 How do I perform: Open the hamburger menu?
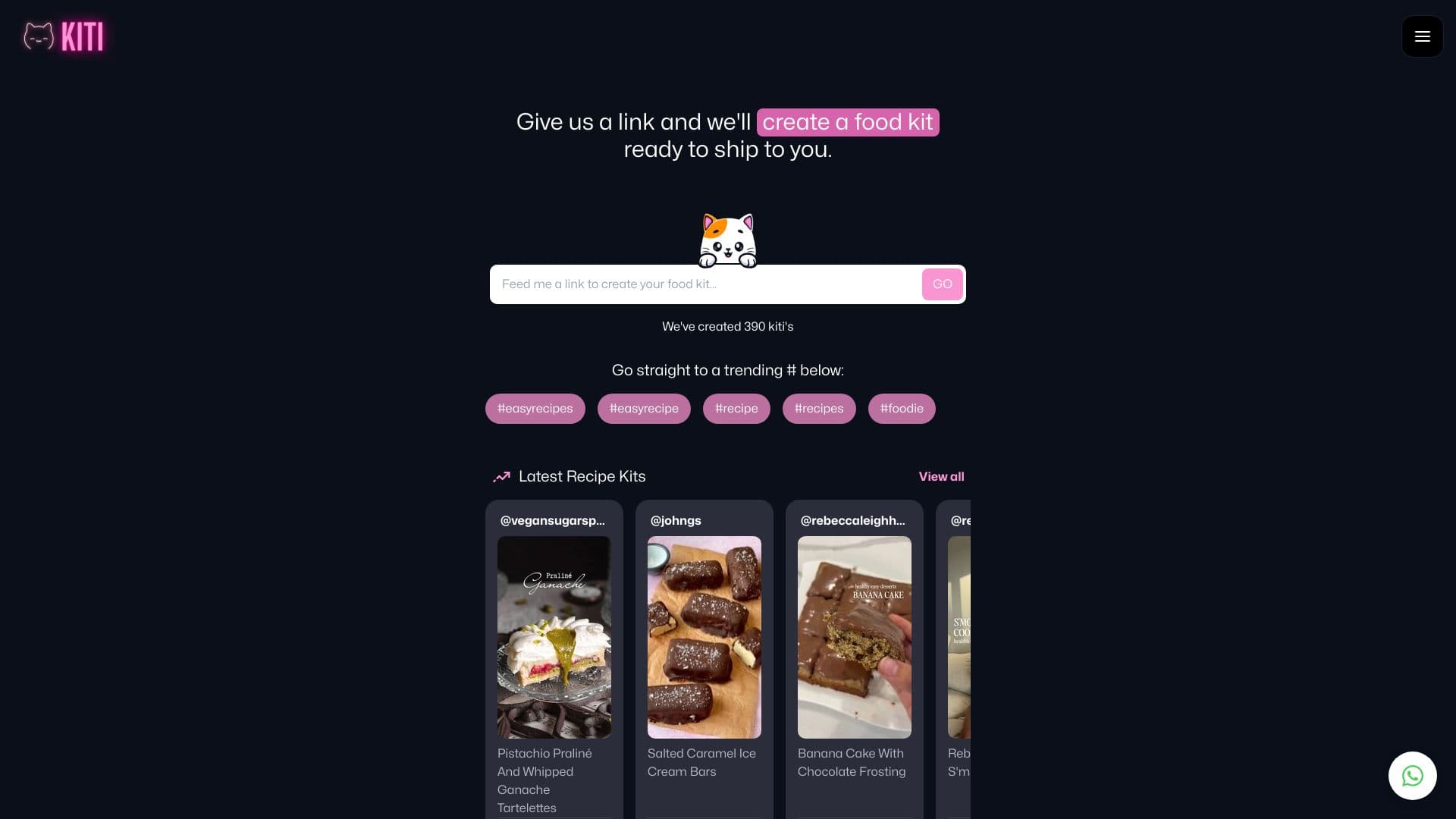1422,36
